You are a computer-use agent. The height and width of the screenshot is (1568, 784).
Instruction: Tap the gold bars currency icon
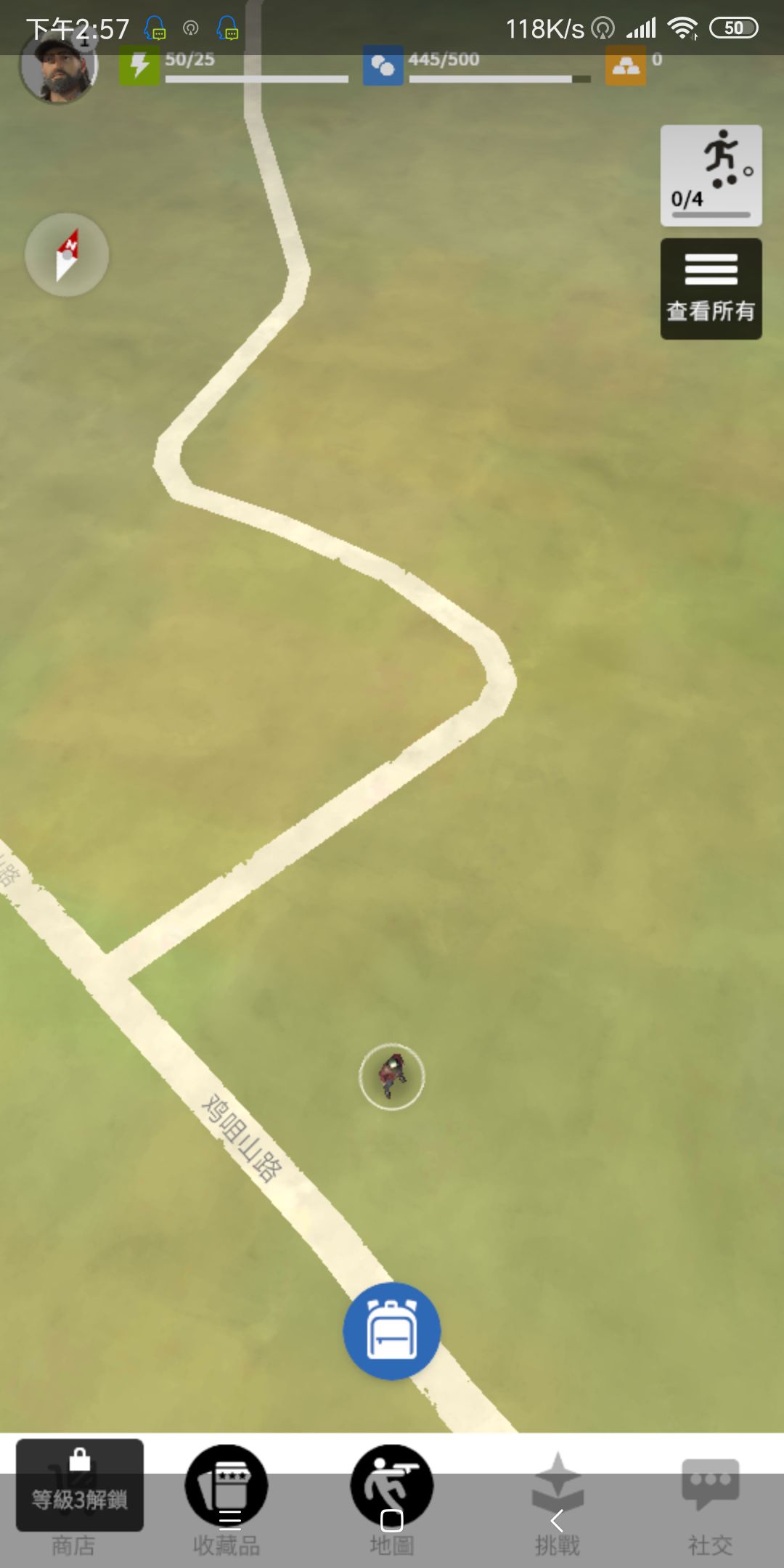click(625, 65)
